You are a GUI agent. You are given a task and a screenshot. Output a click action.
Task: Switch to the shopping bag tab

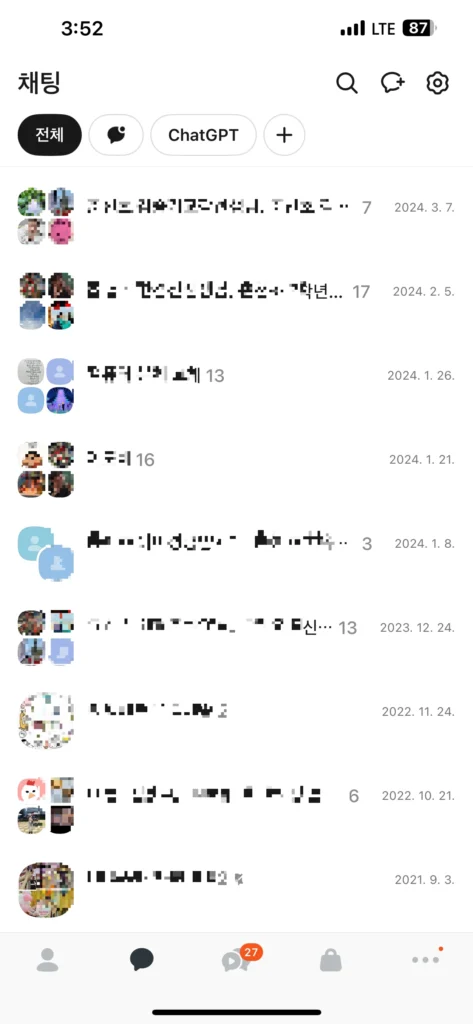331,959
